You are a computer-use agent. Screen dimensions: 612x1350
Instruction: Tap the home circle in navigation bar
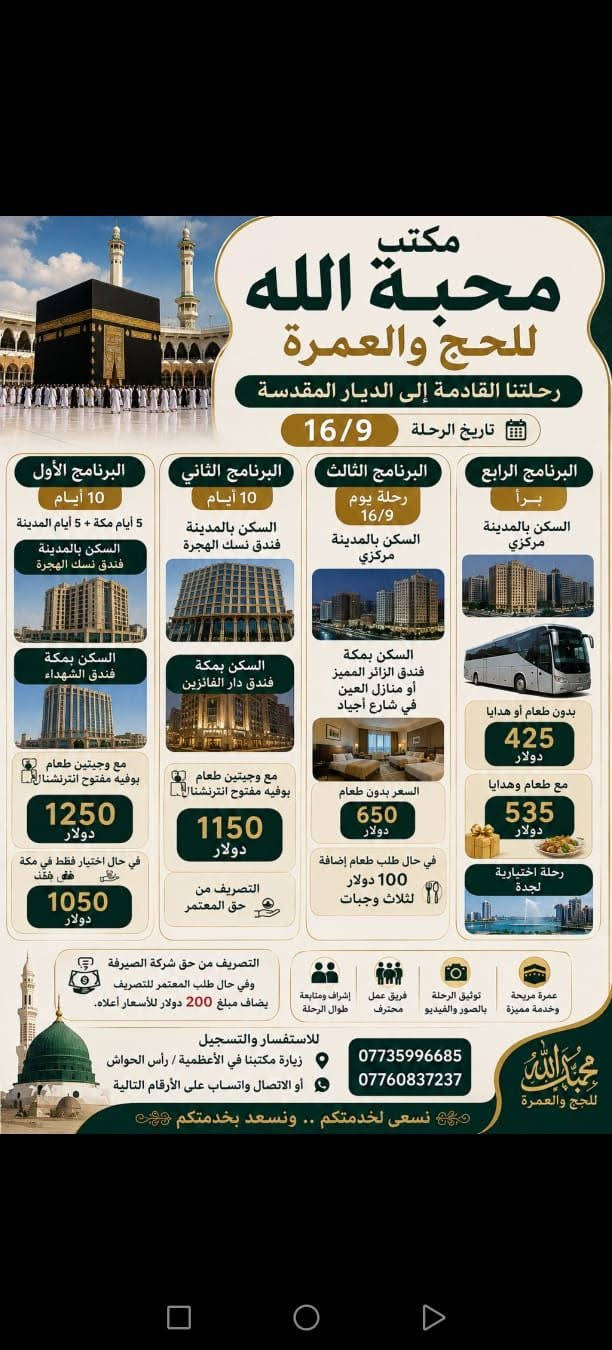pos(306,1317)
